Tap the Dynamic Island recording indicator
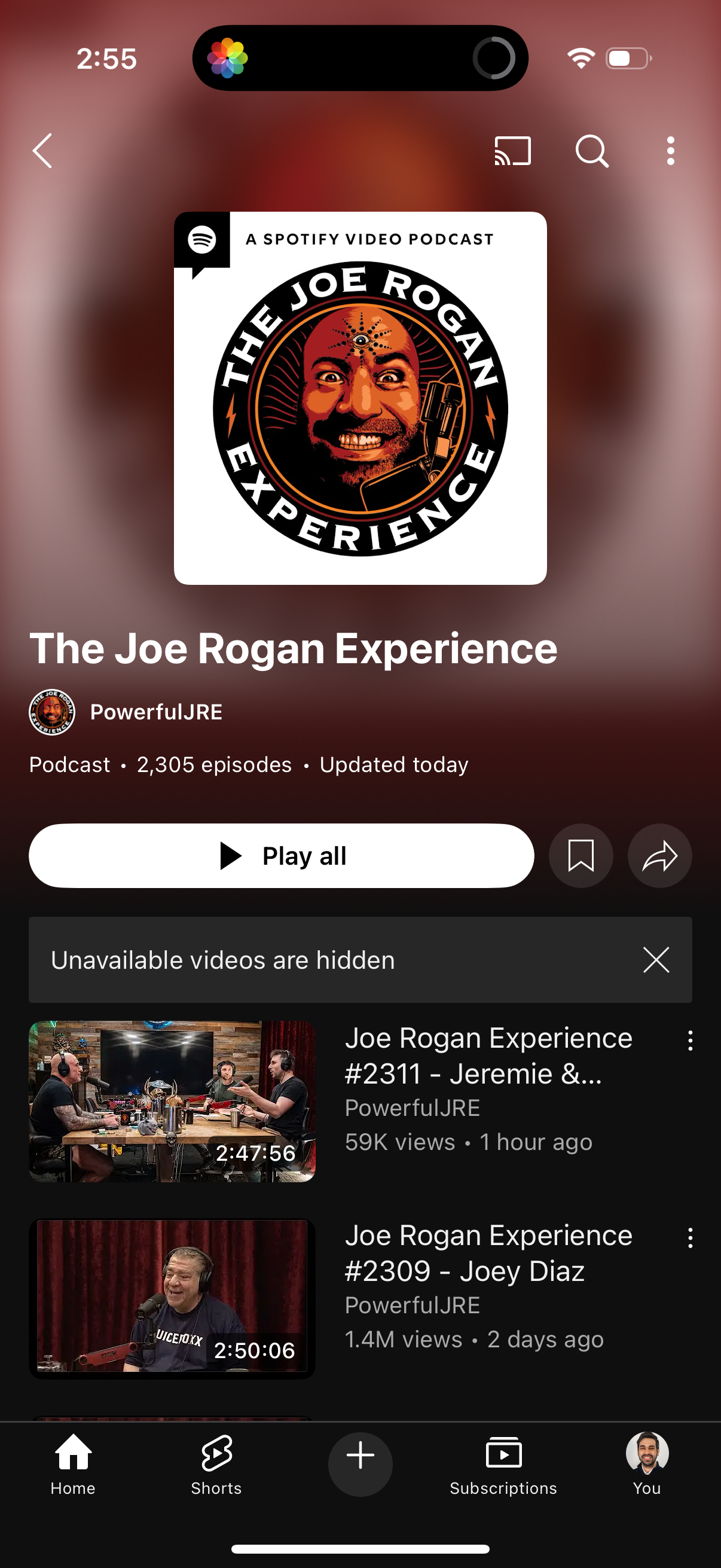 (494, 59)
